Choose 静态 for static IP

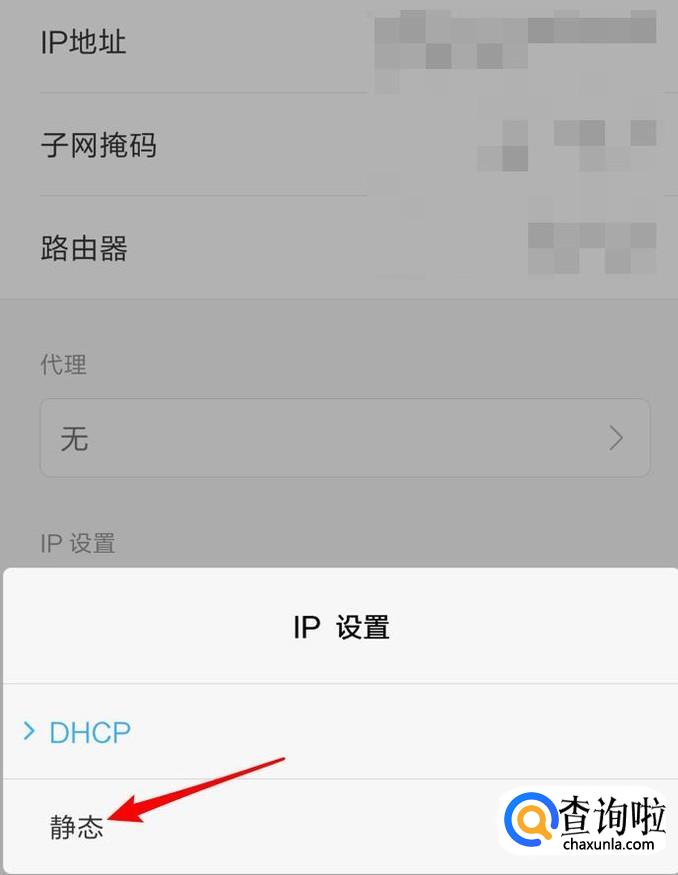click(339, 826)
